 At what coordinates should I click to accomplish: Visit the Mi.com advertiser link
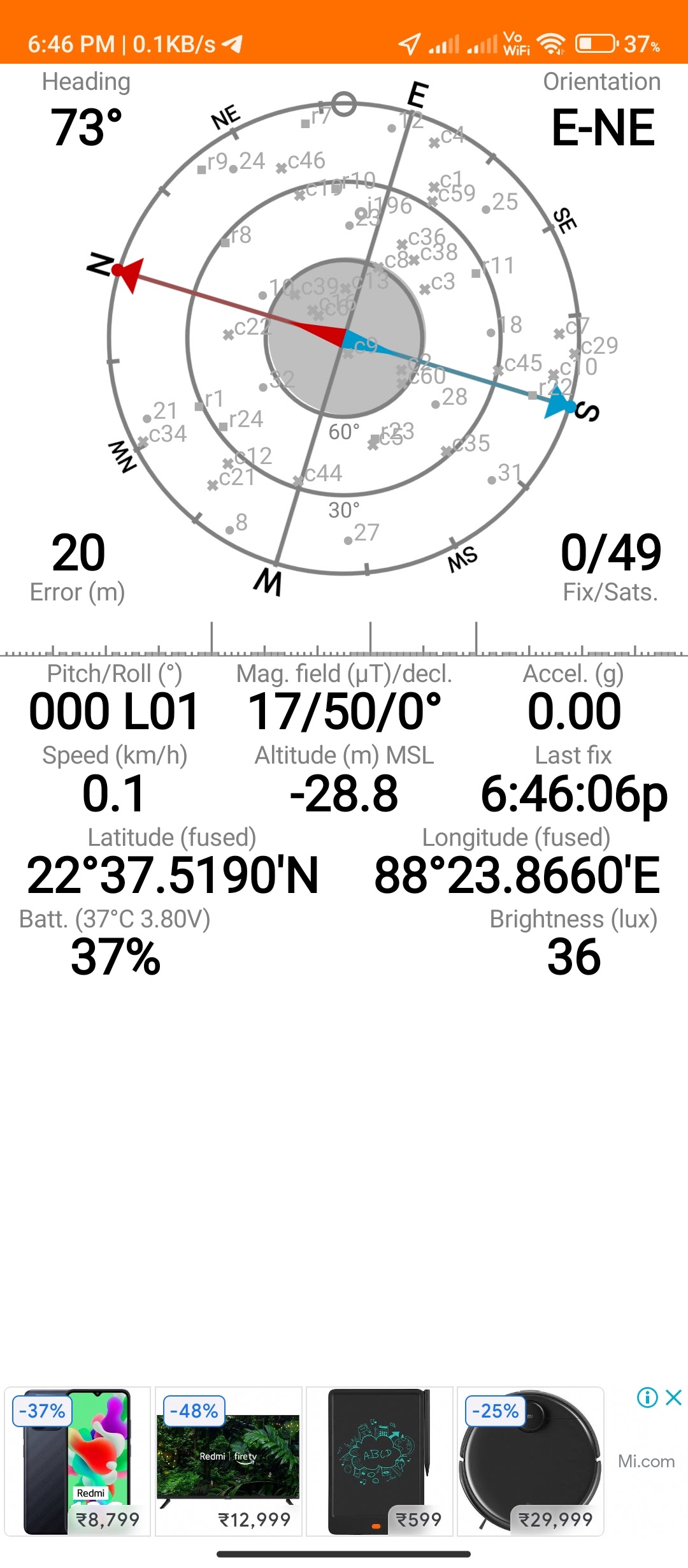pyautogui.click(x=646, y=1461)
